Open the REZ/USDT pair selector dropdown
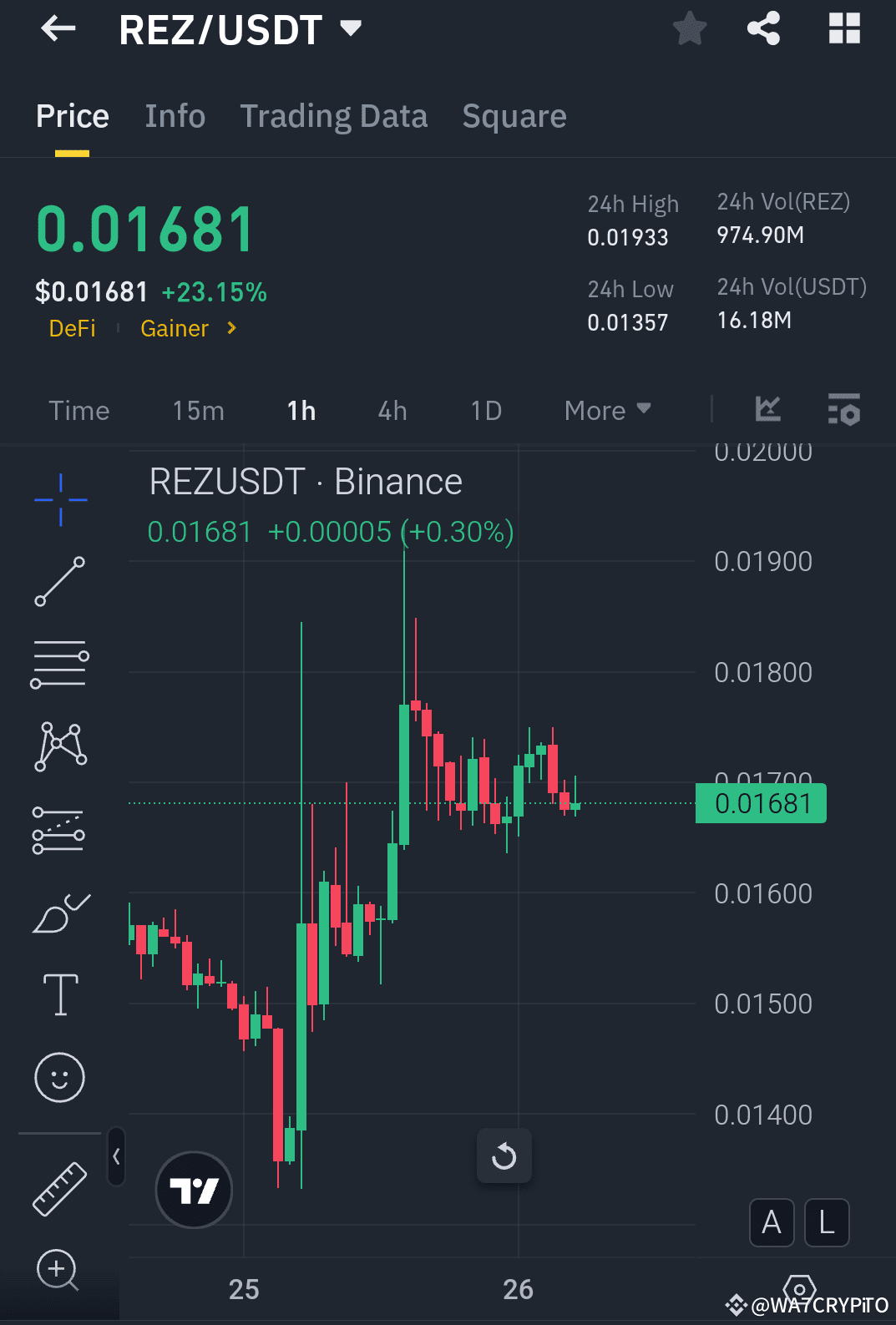Viewport: 896px width, 1325px height. (351, 28)
